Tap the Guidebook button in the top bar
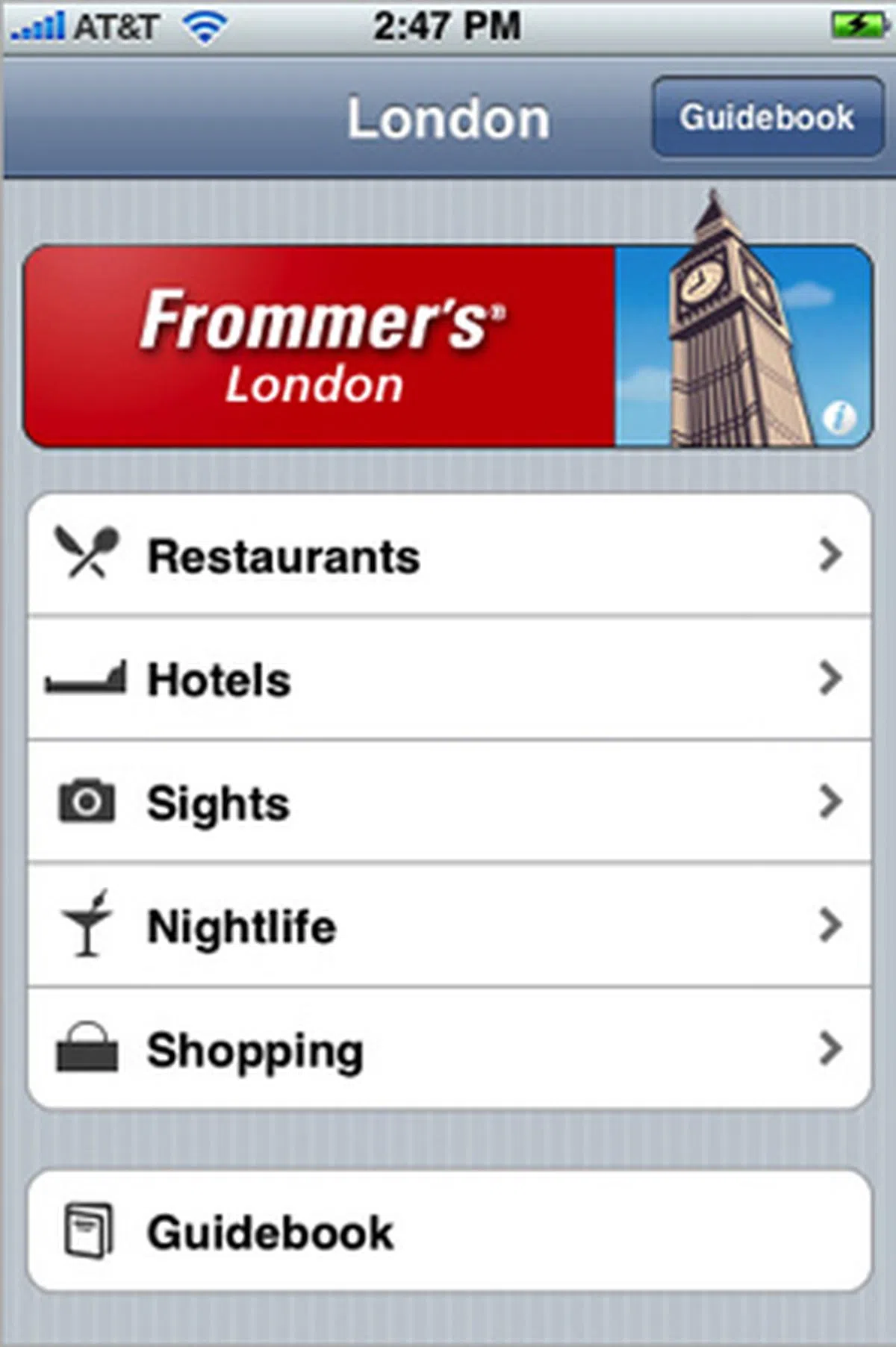896x1347 pixels. pos(768,117)
